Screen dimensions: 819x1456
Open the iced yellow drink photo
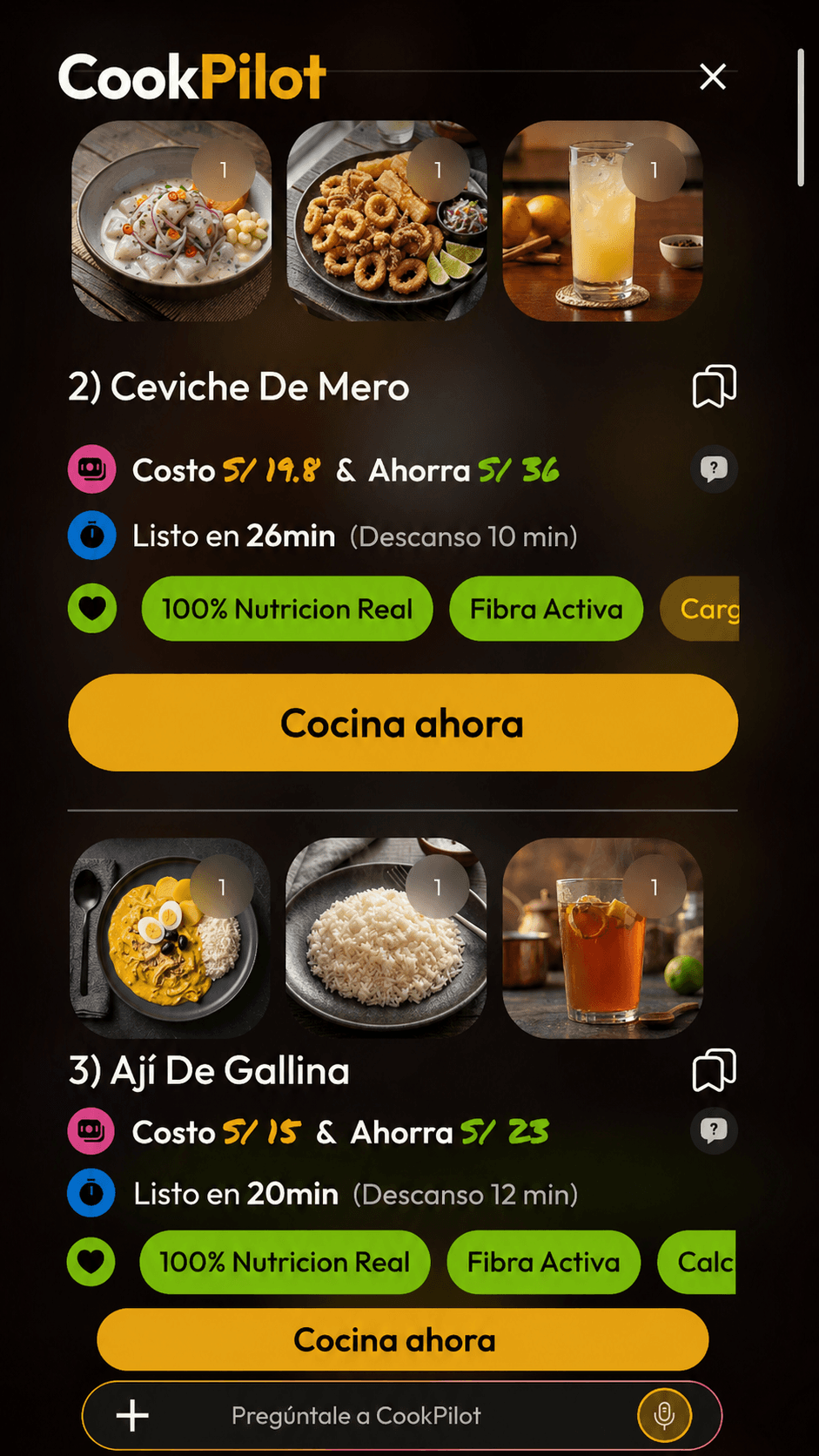click(602, 221)
